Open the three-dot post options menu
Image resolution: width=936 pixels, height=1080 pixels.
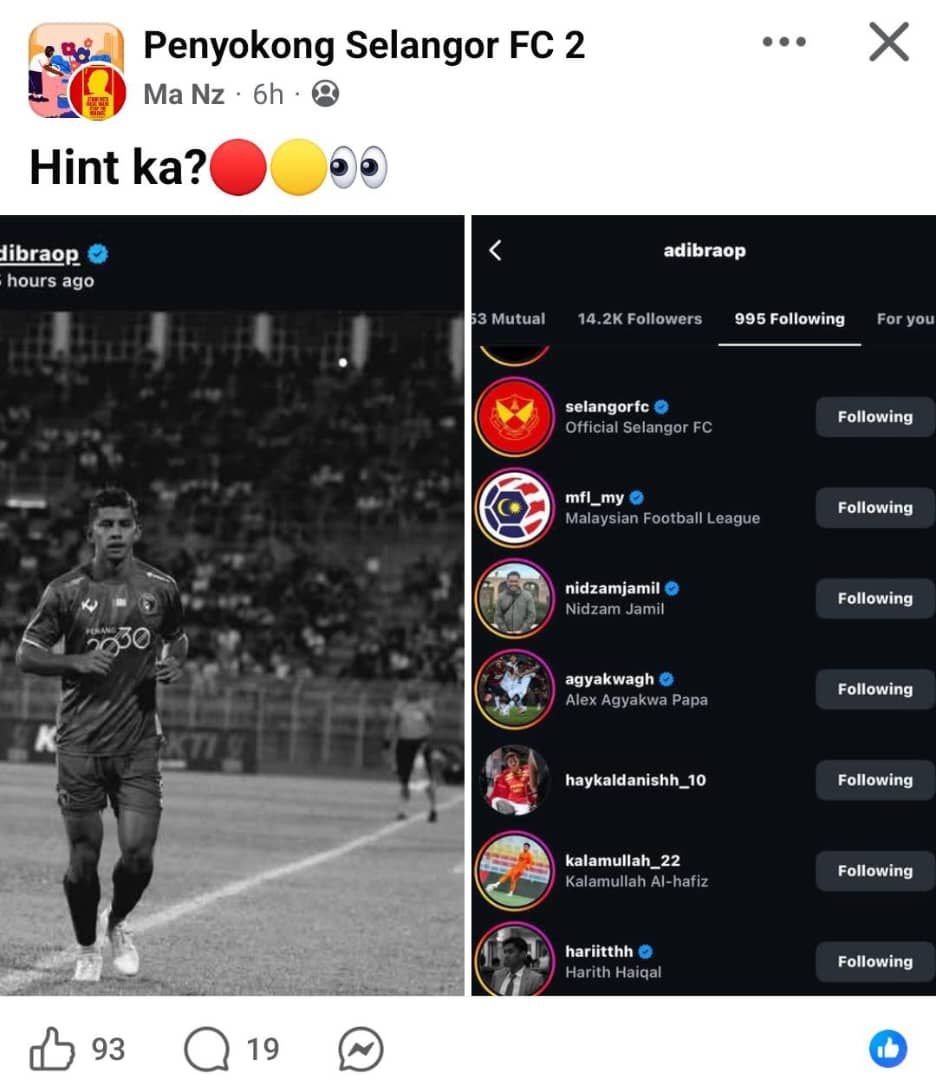(x=783, y=42)
